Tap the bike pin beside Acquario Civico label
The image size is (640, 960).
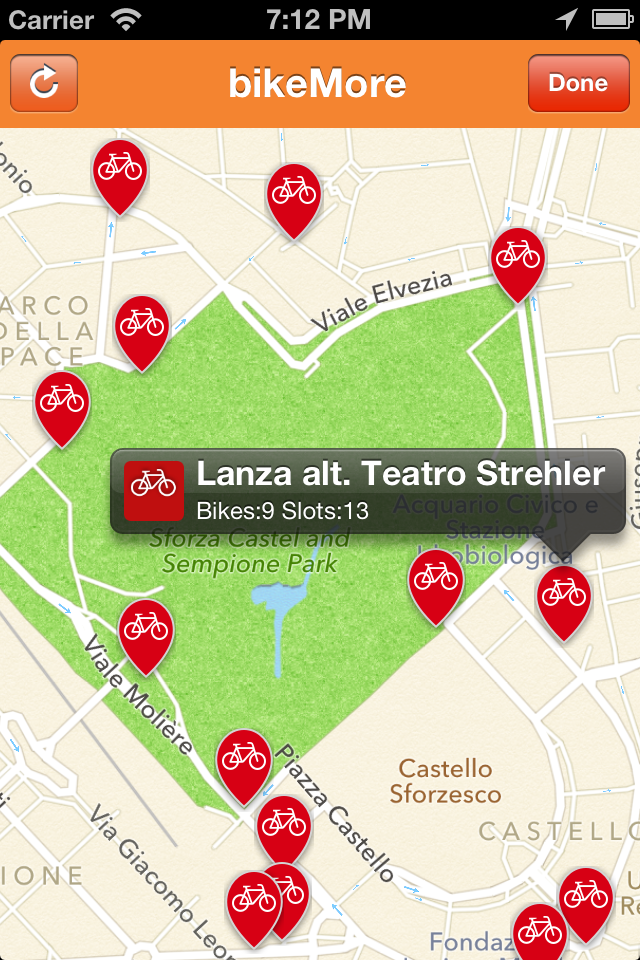[436, 587]
